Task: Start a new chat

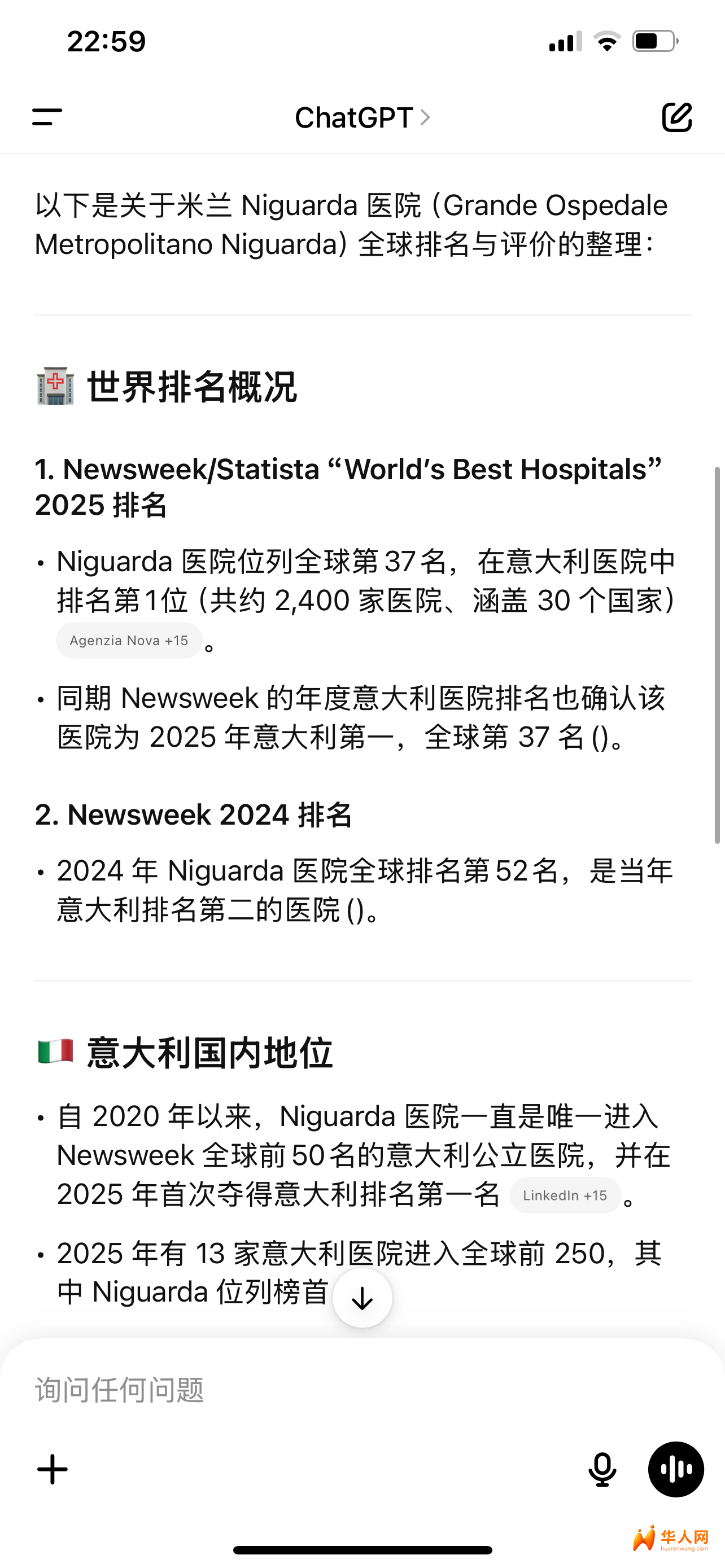Action: 677,117
